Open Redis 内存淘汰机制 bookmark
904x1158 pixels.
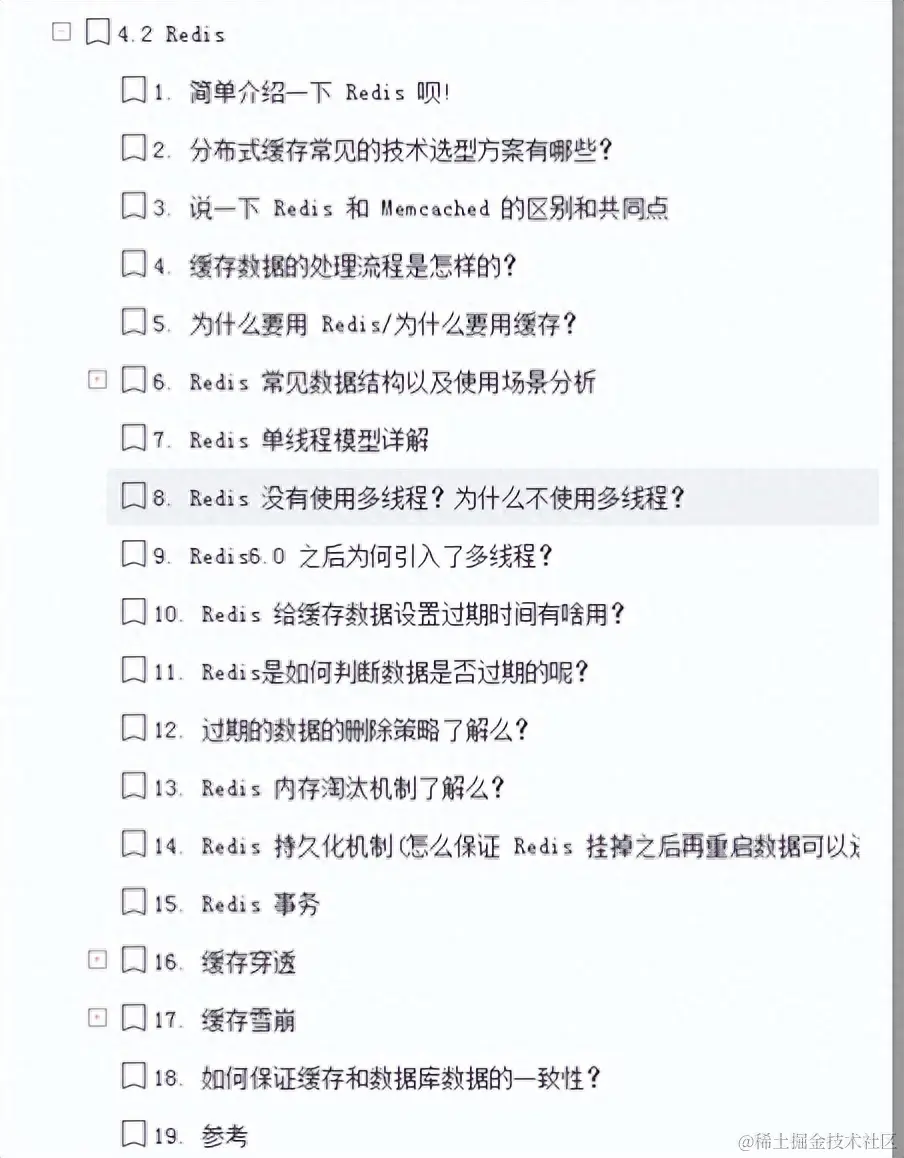352,788
